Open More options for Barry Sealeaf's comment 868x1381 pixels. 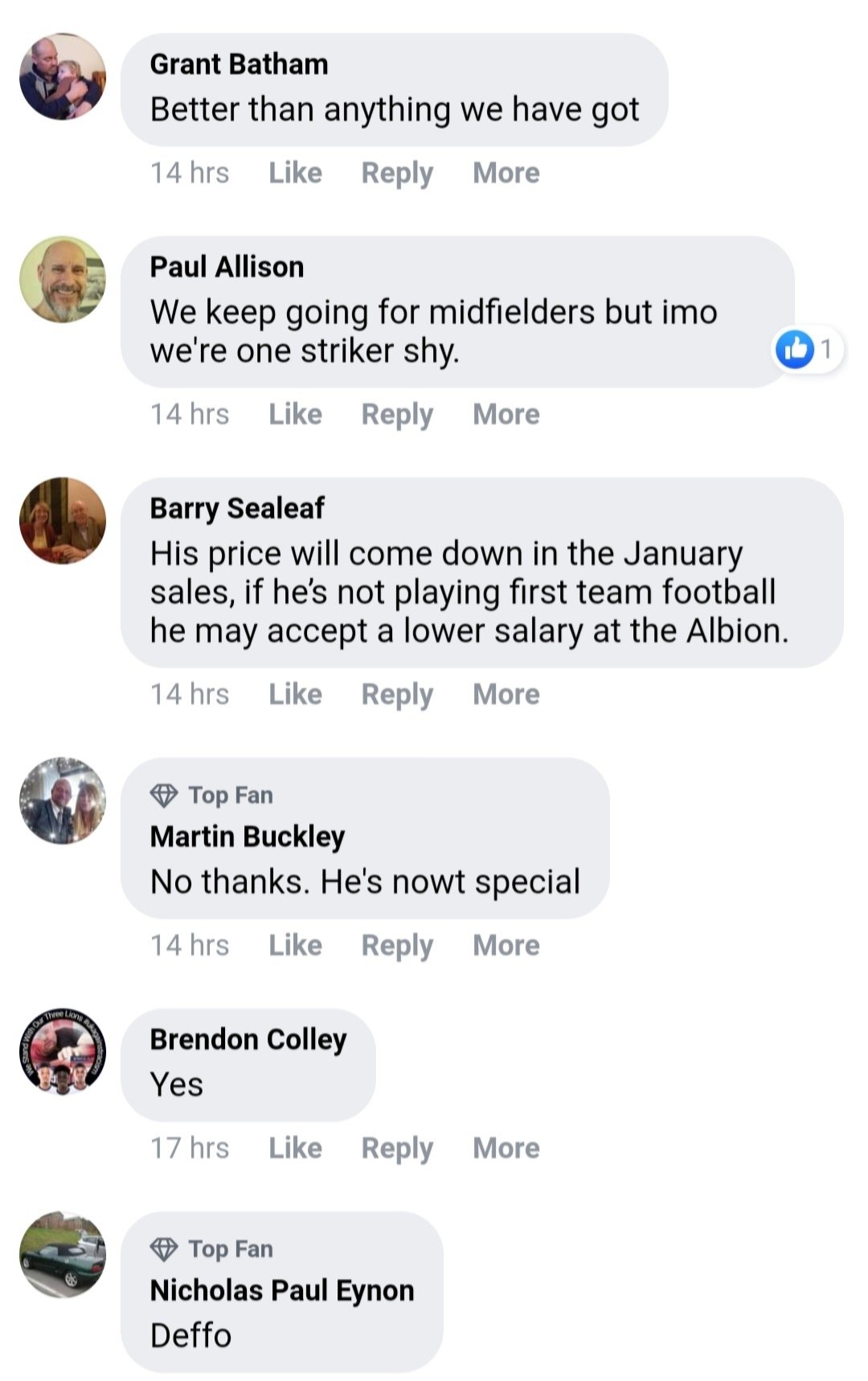[x=506, y=694]
